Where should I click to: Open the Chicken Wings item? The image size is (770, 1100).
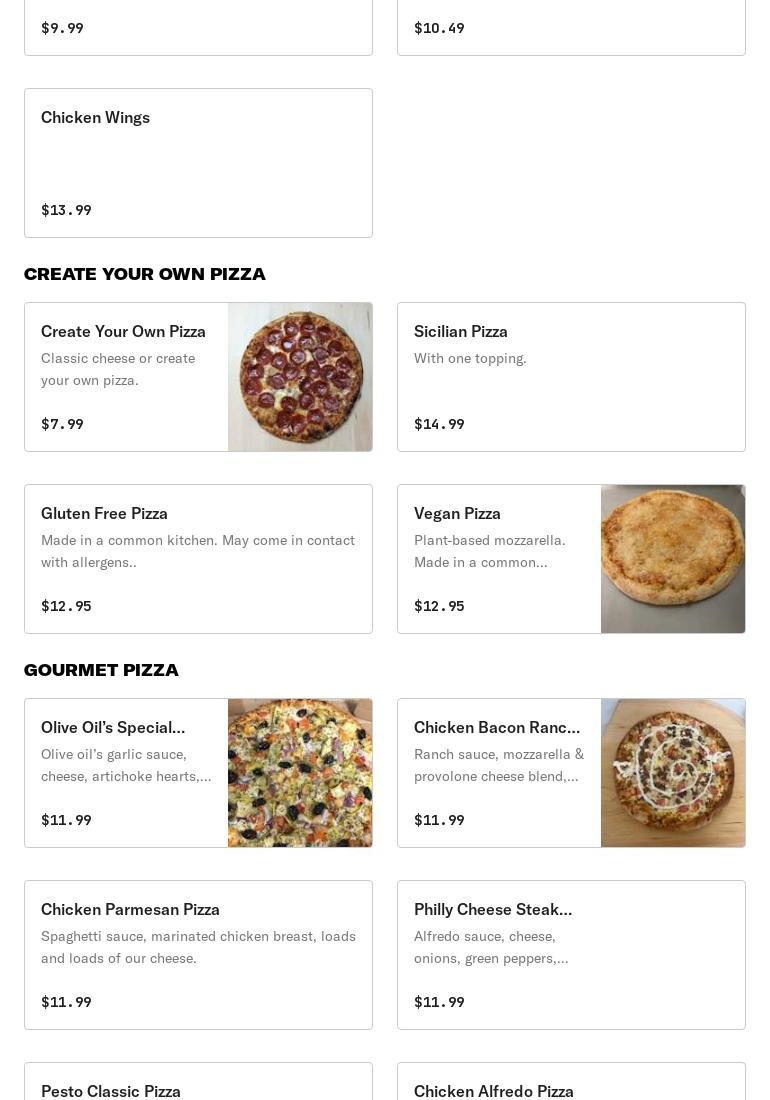click(x=198, y=163)
